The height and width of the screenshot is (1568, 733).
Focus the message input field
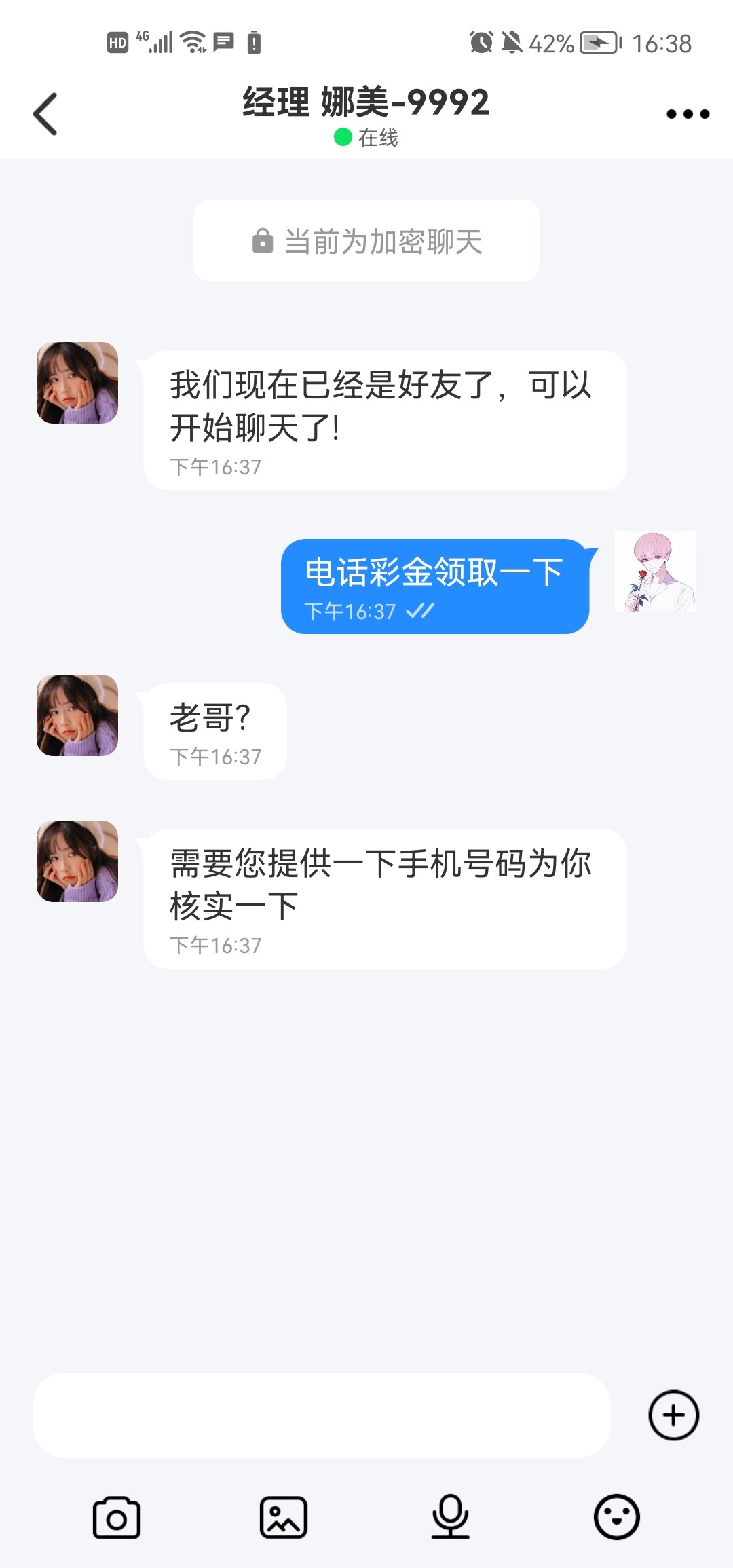[321, 1415]
